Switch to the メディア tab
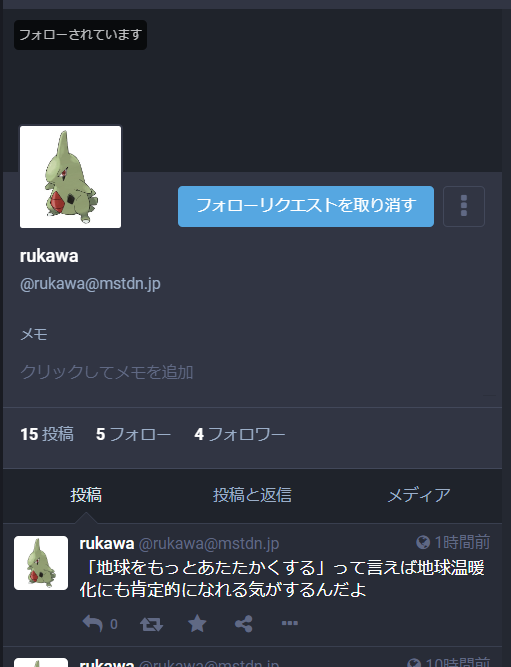This screenshot has width=511, height=667. [x=419, y=495]
